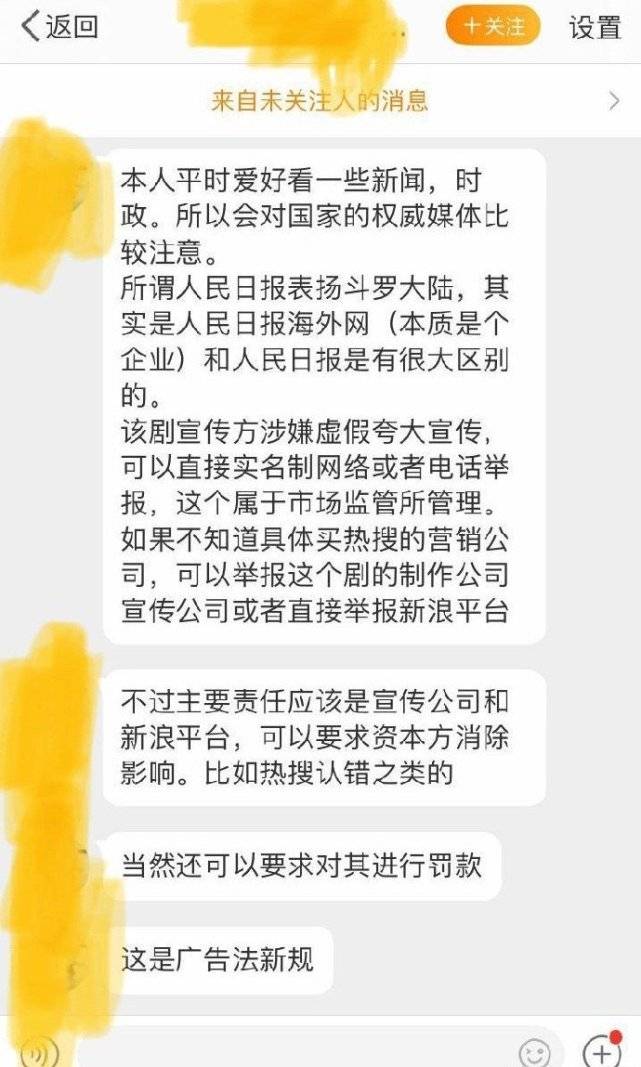Switch to voice input
The width and height of the screenshot is (641, 1067).
(40, 1052)
